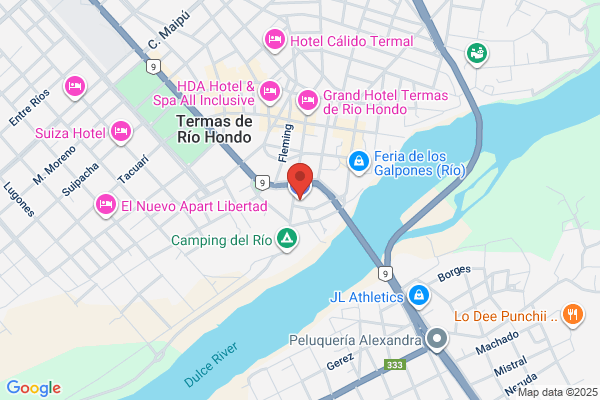Open Hotel Cálido Termal pin

click(x=275, y=40)
